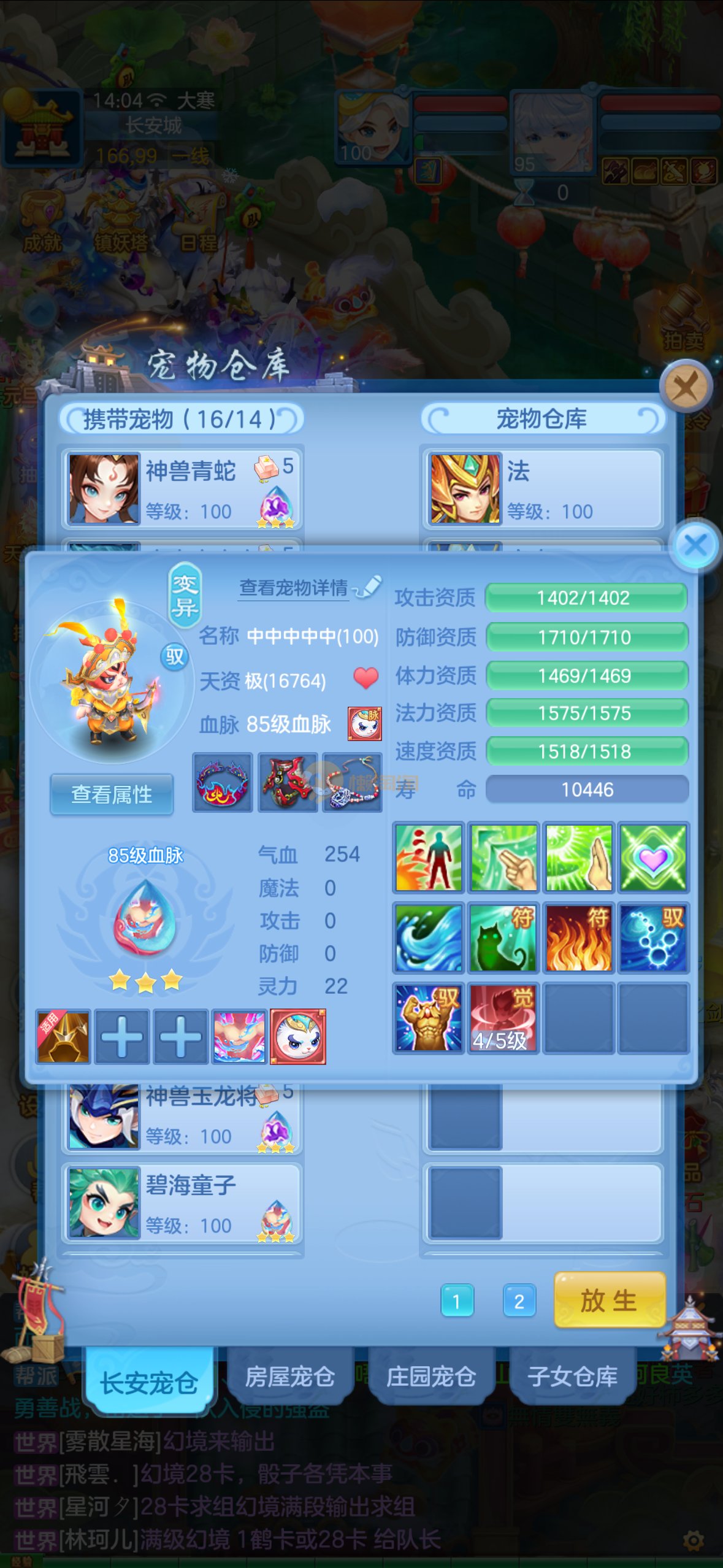Tap the 4/5级 awakening skill icon
Screen dimensions: 723x1568
coord(503,1018)
